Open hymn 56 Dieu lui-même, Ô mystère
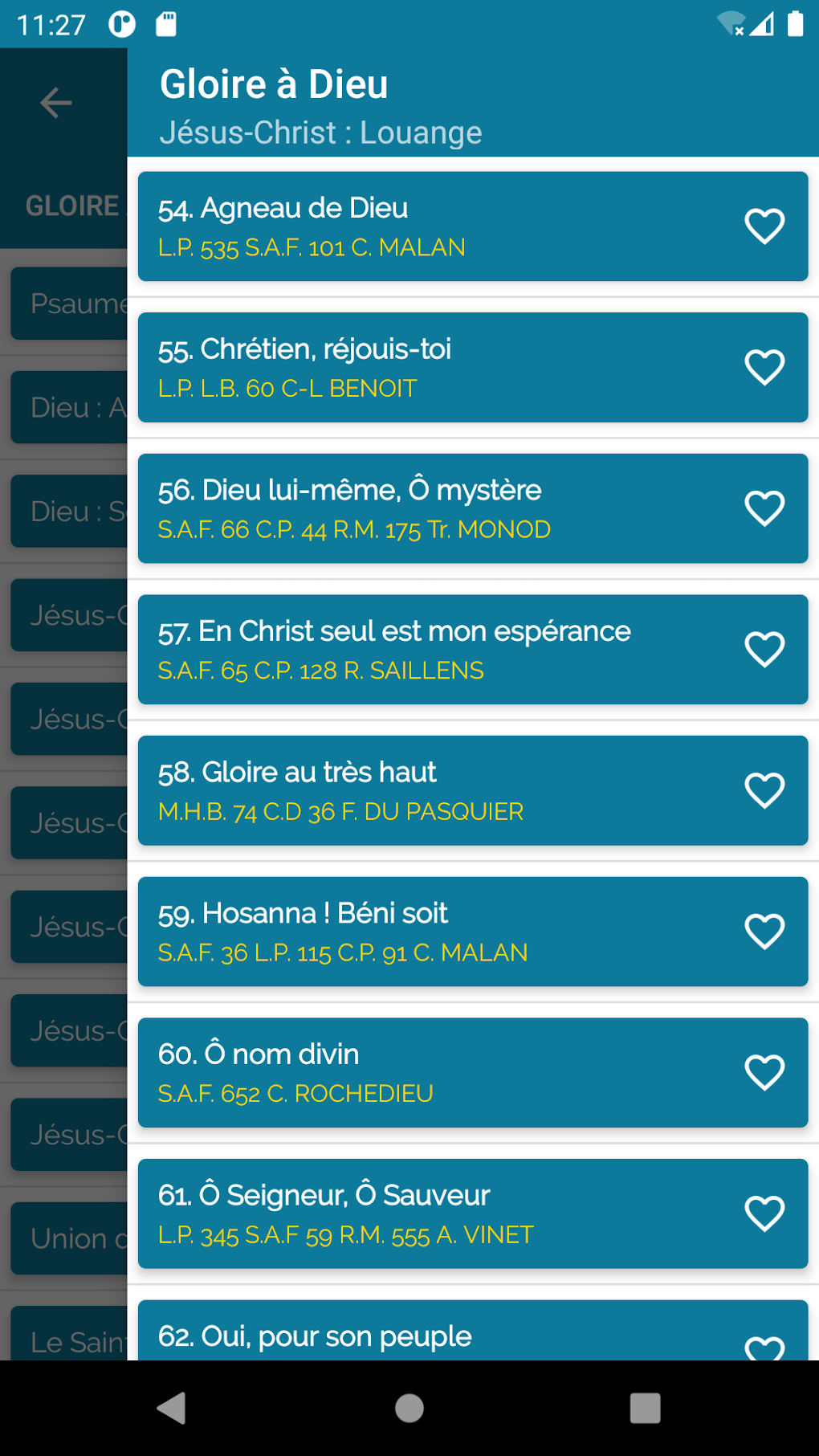The height and width of the screenshot is (1456, 819). [x=473, y=508]
